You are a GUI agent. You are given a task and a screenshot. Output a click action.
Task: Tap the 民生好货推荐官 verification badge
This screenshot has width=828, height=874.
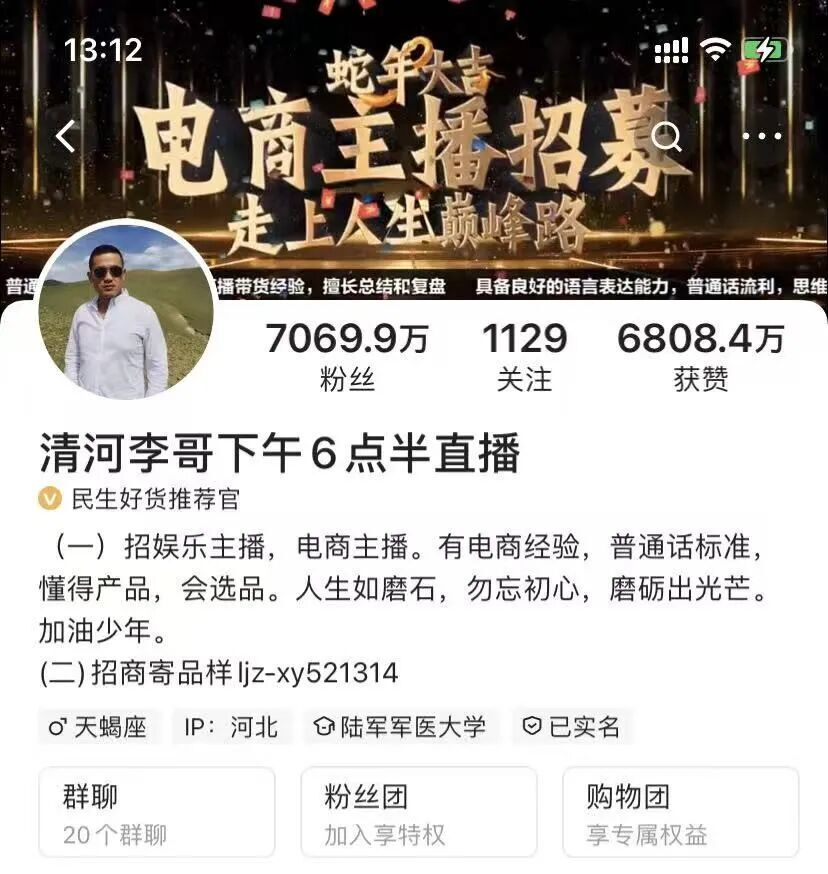140,498
